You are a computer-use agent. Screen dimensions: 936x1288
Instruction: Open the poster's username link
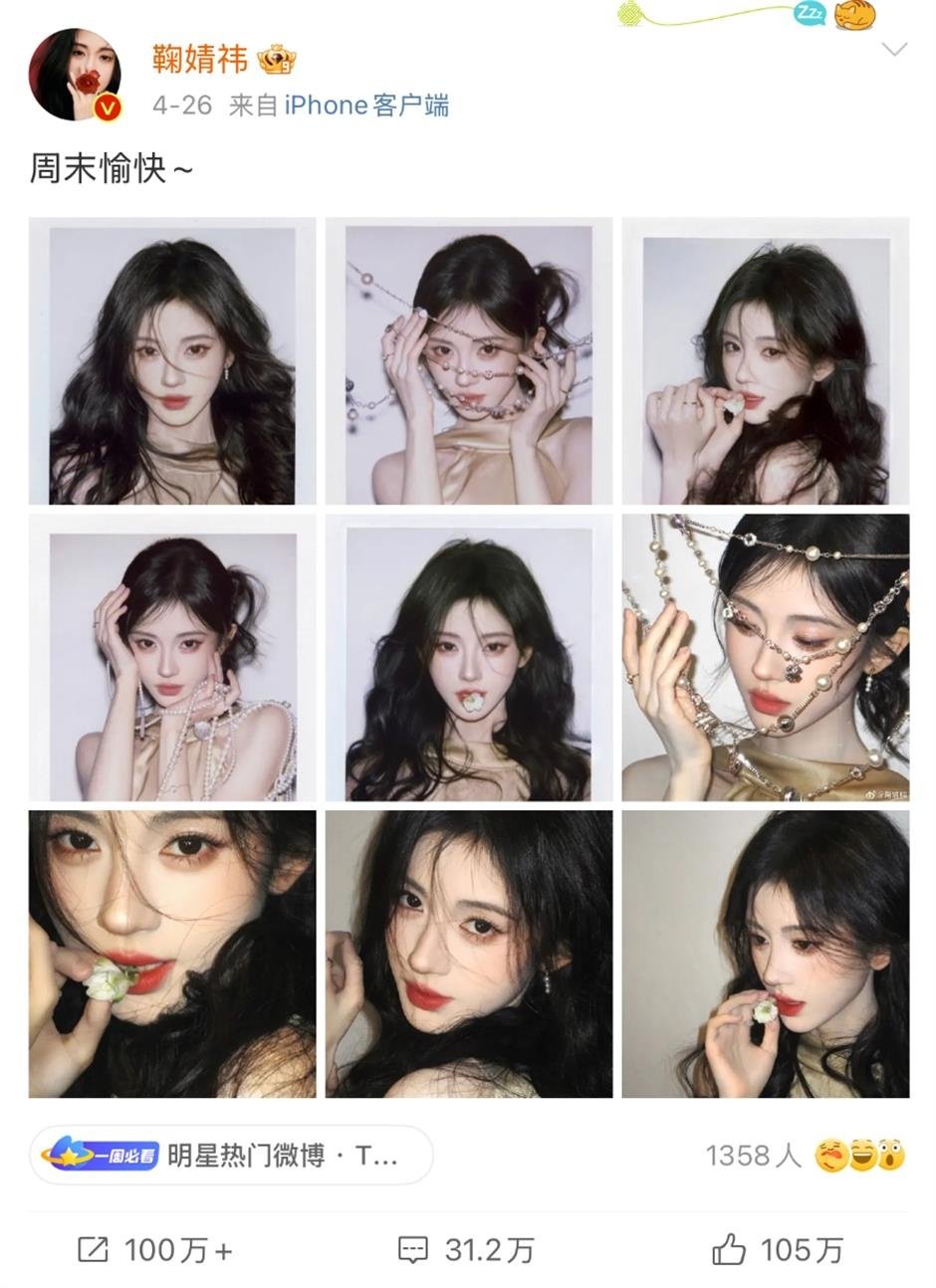(x=199, y=60)
